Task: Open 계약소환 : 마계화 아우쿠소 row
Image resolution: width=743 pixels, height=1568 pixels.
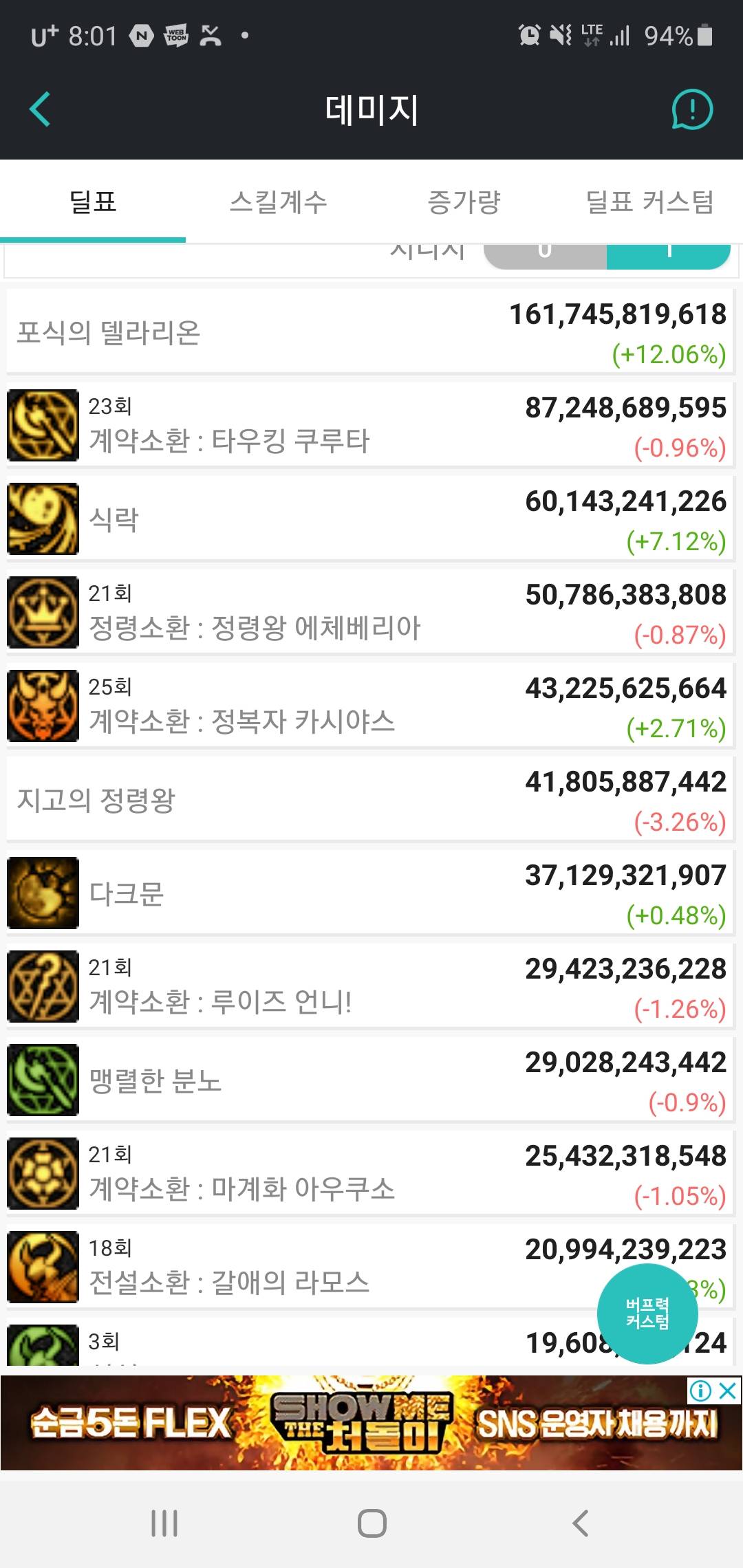Action: (370, 1173)
